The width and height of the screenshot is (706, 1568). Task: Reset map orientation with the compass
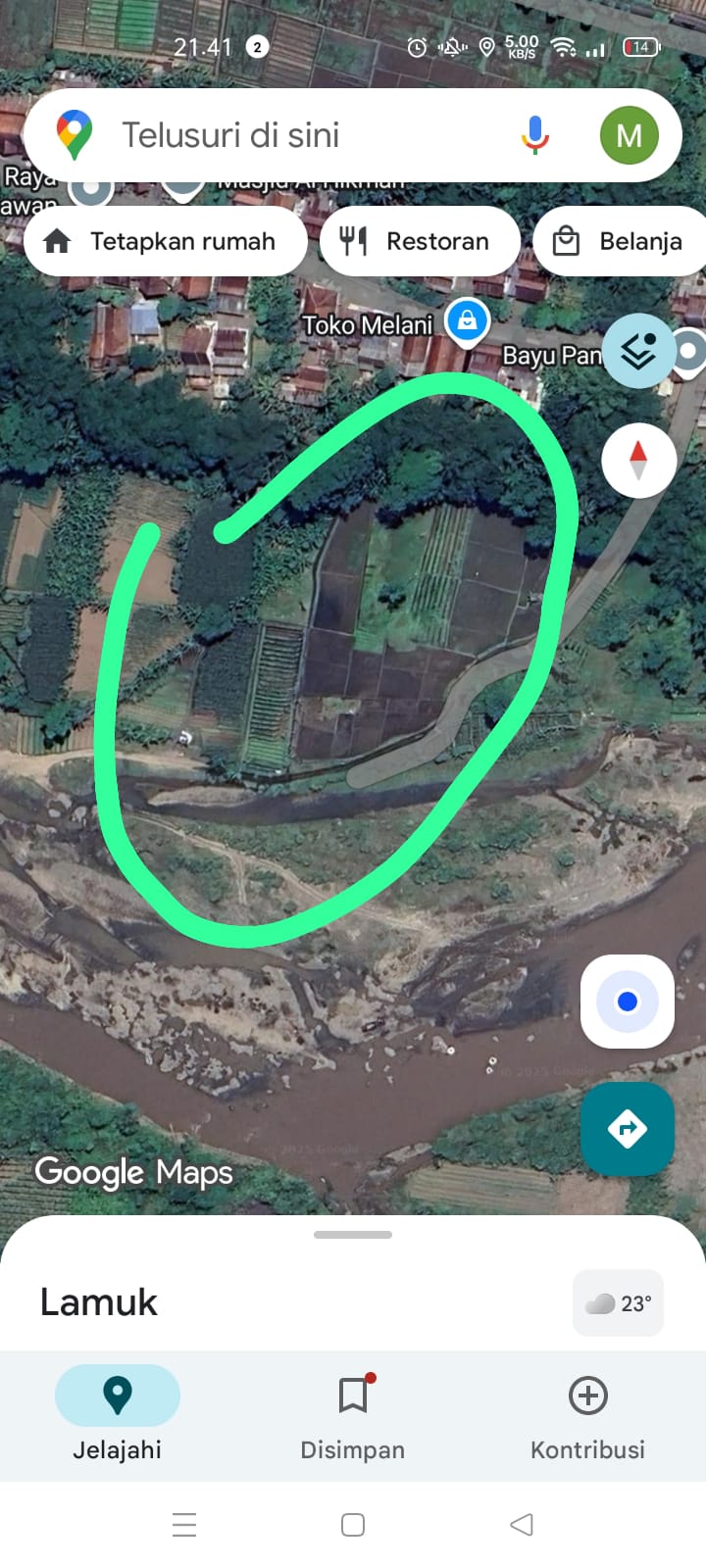[x=638, y=460]
